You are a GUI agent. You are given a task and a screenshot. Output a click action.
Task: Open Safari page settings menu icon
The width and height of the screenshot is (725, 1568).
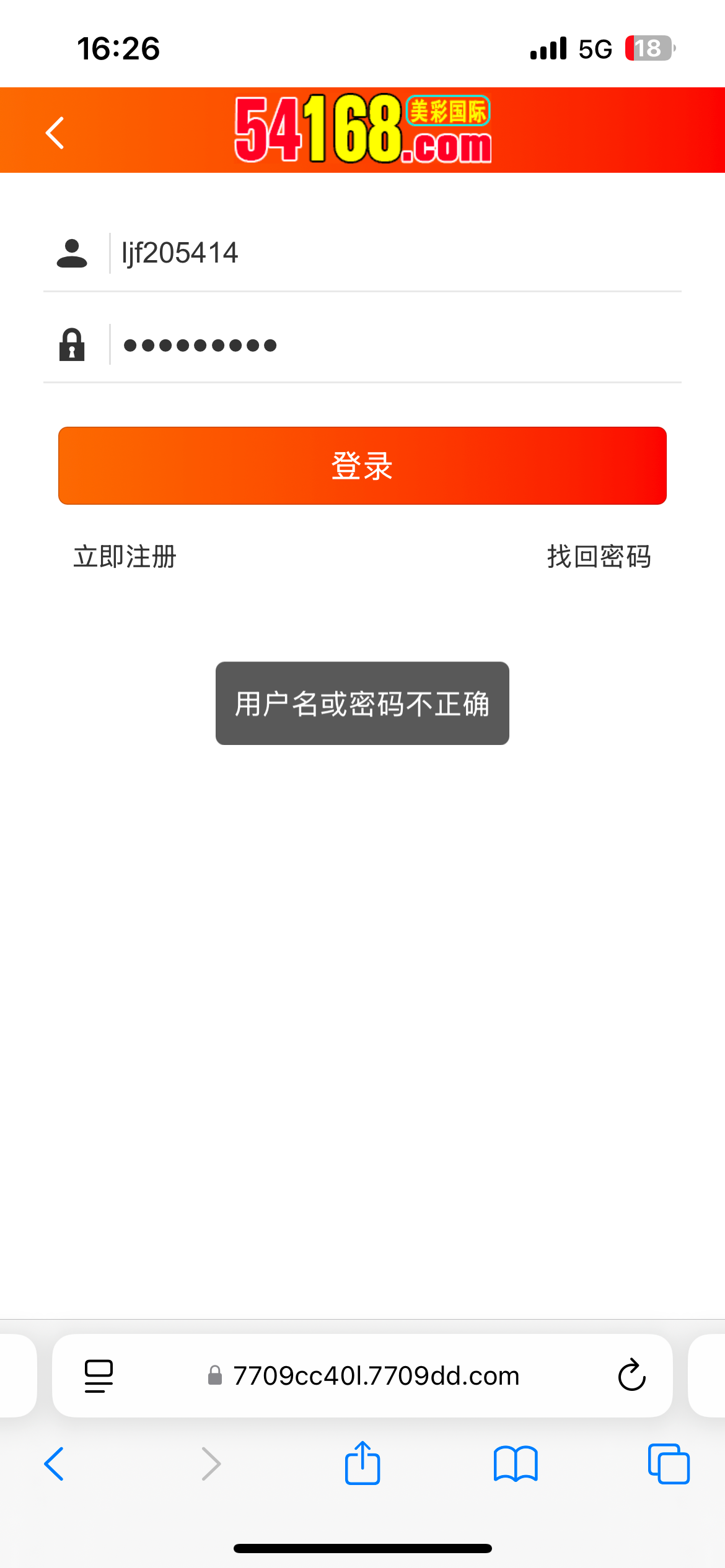(x=99, y=1376)
